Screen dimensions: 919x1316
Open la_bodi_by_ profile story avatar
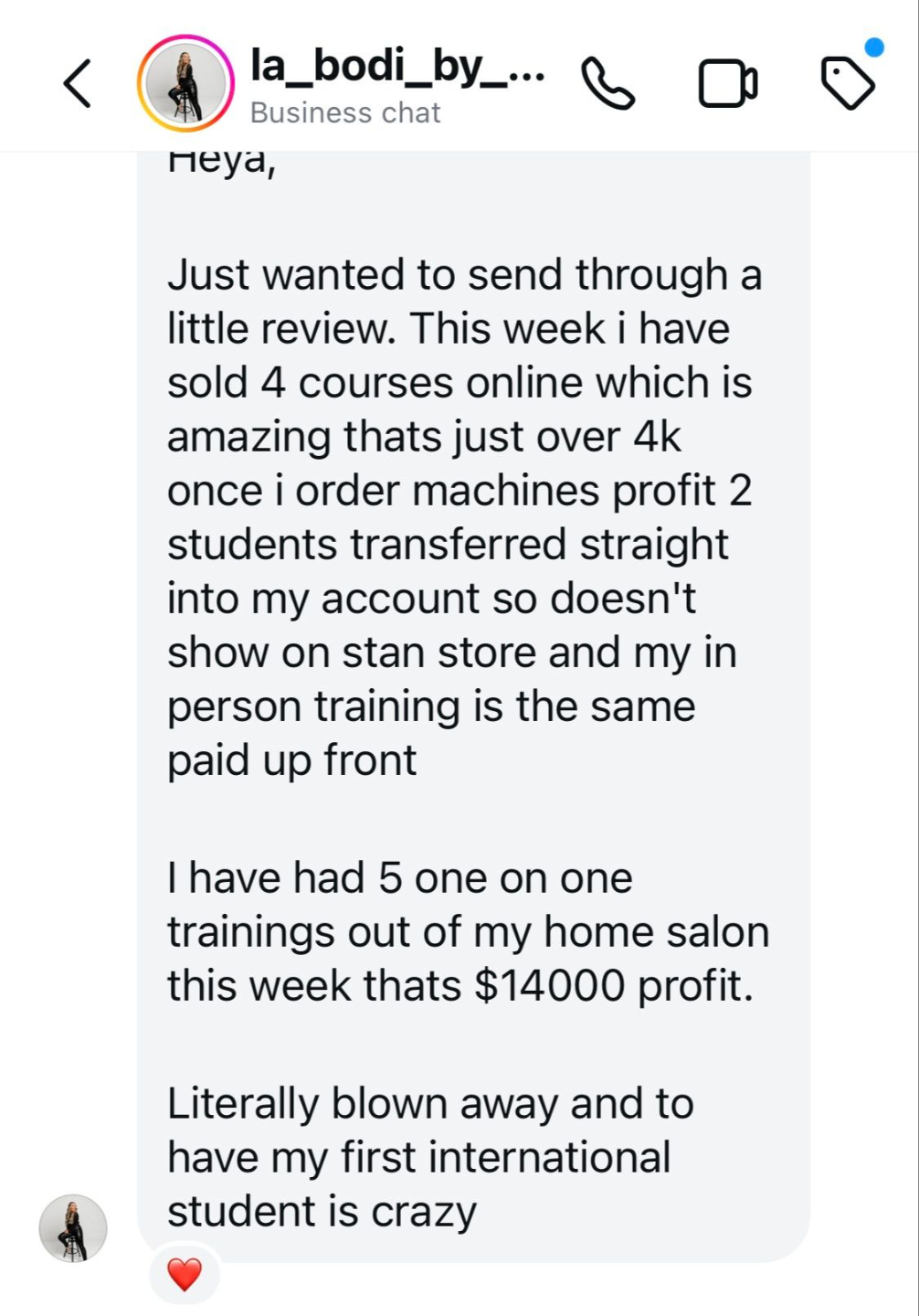pyautogui.click(x=185, y=83)
